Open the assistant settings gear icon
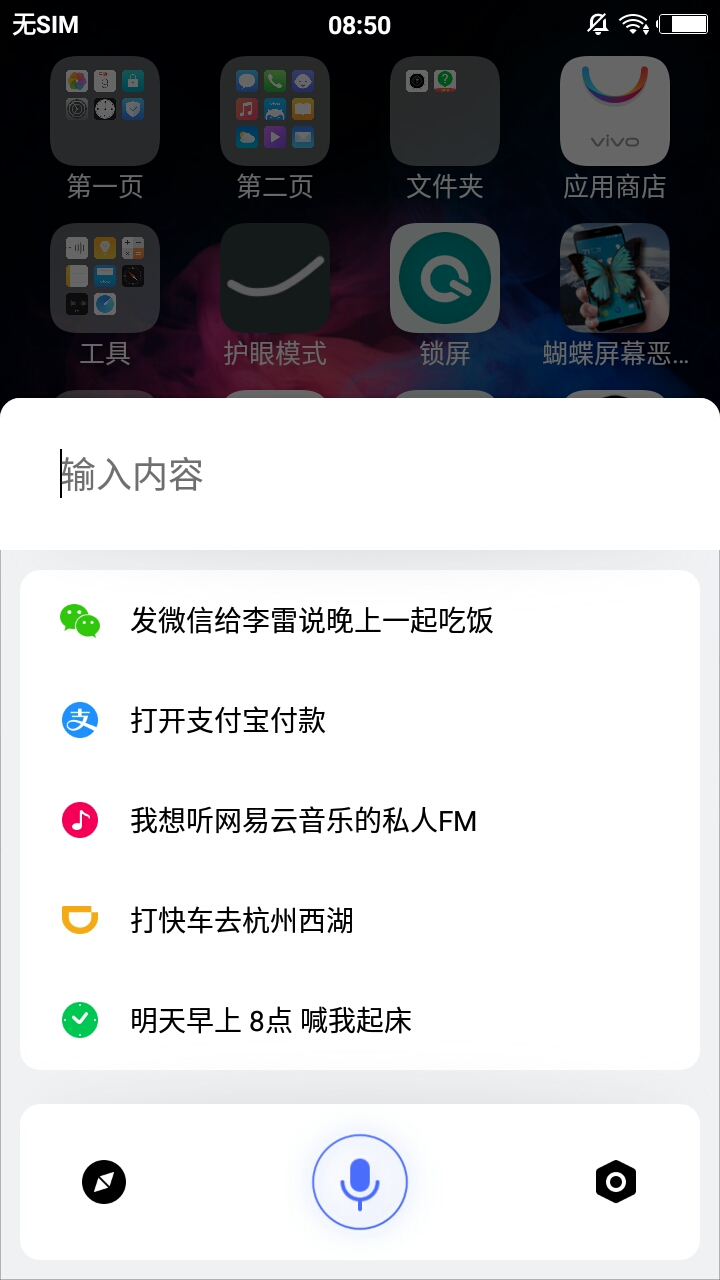720x1280 pixels. click(616, 1181)
